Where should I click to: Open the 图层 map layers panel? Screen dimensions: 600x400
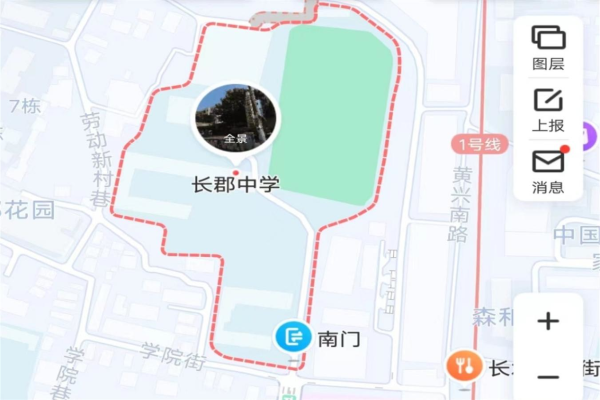[548, 46]
